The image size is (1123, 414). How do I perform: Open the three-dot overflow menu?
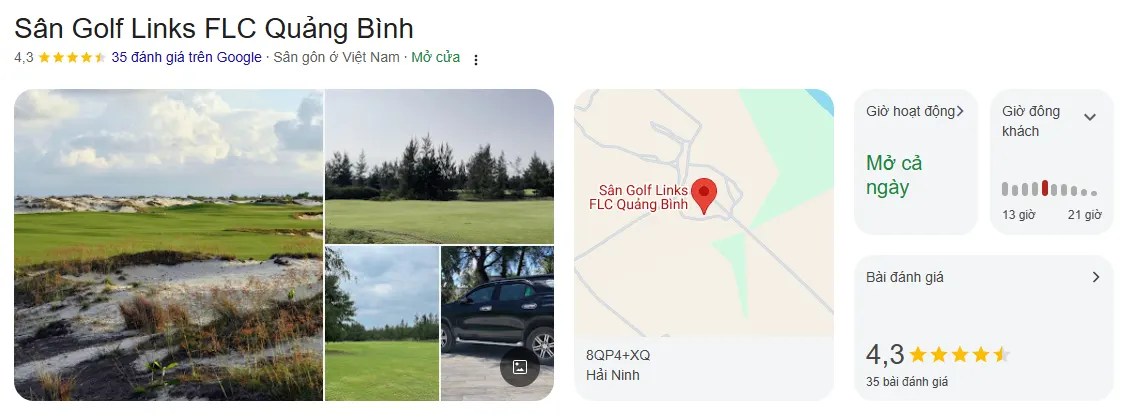[476, 59]
